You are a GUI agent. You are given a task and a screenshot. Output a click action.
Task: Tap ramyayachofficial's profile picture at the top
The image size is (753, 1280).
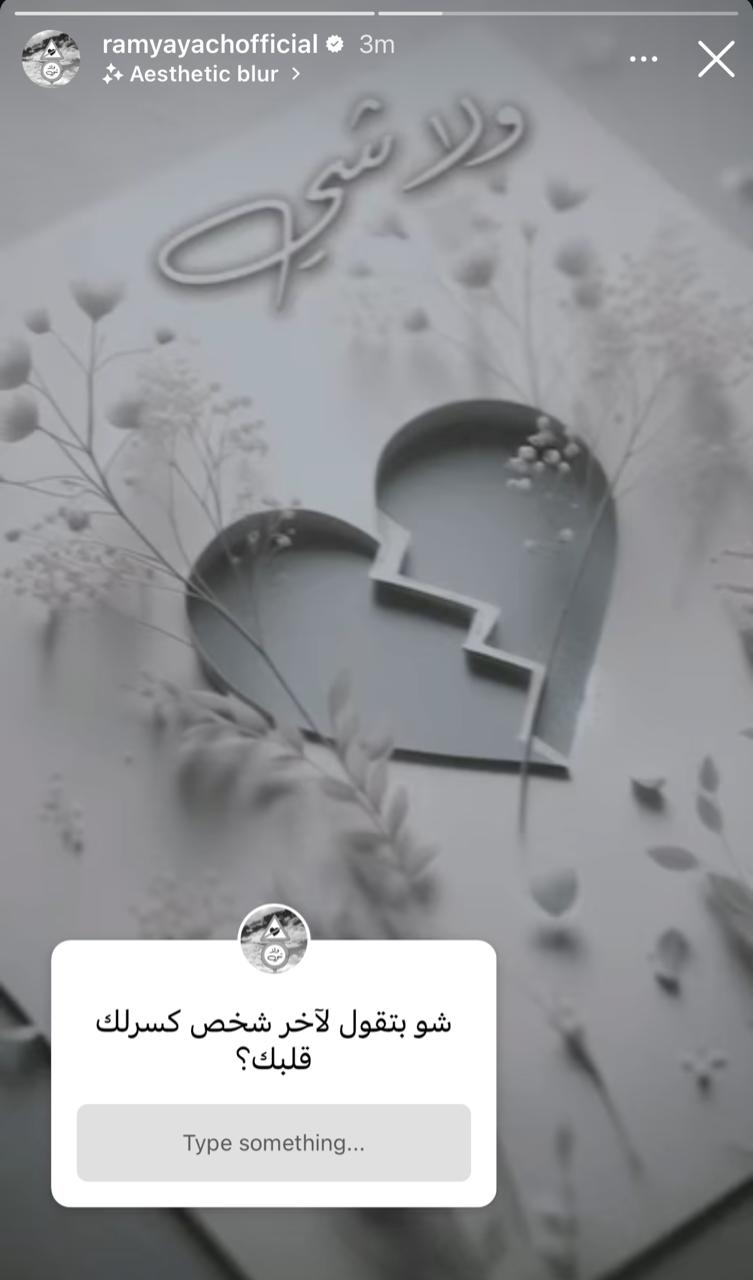(51, 58)
